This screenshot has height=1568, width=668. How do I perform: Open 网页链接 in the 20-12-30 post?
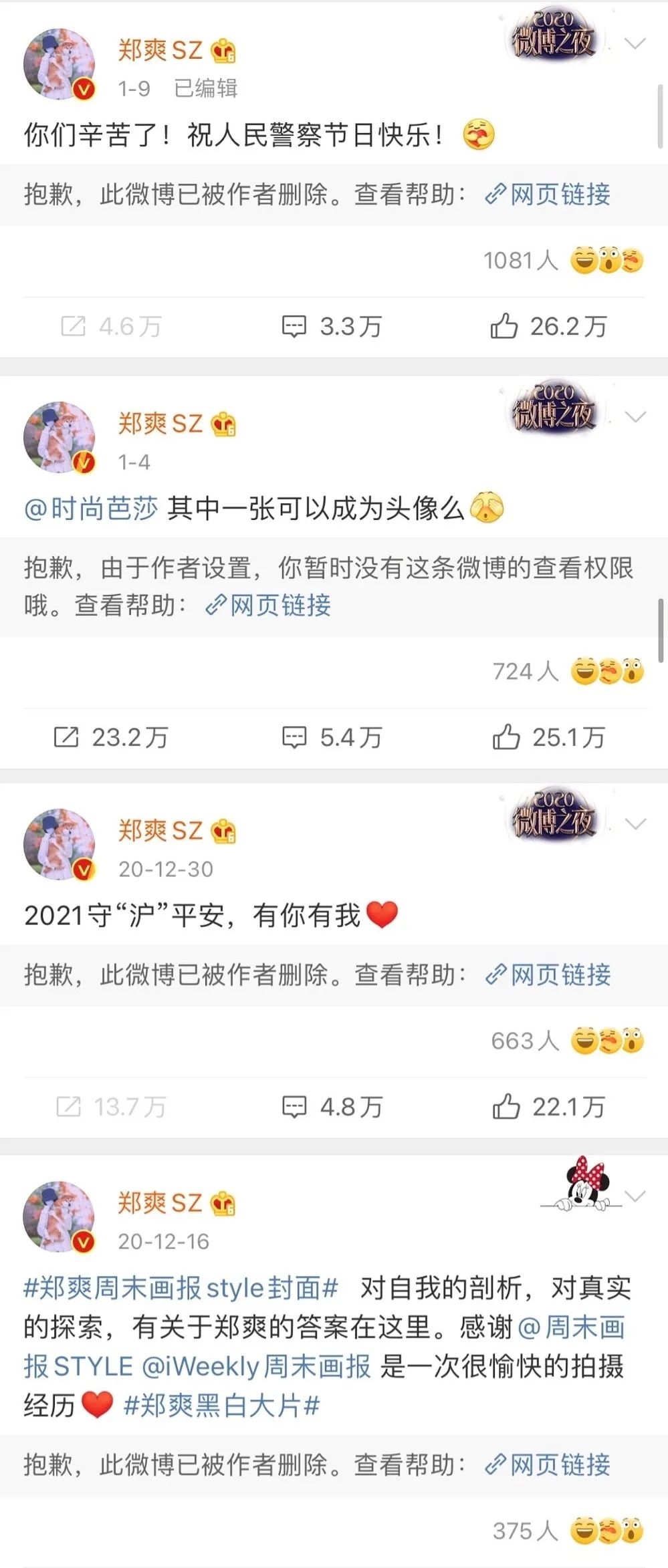pyautogui.click(x=548, y=974)
